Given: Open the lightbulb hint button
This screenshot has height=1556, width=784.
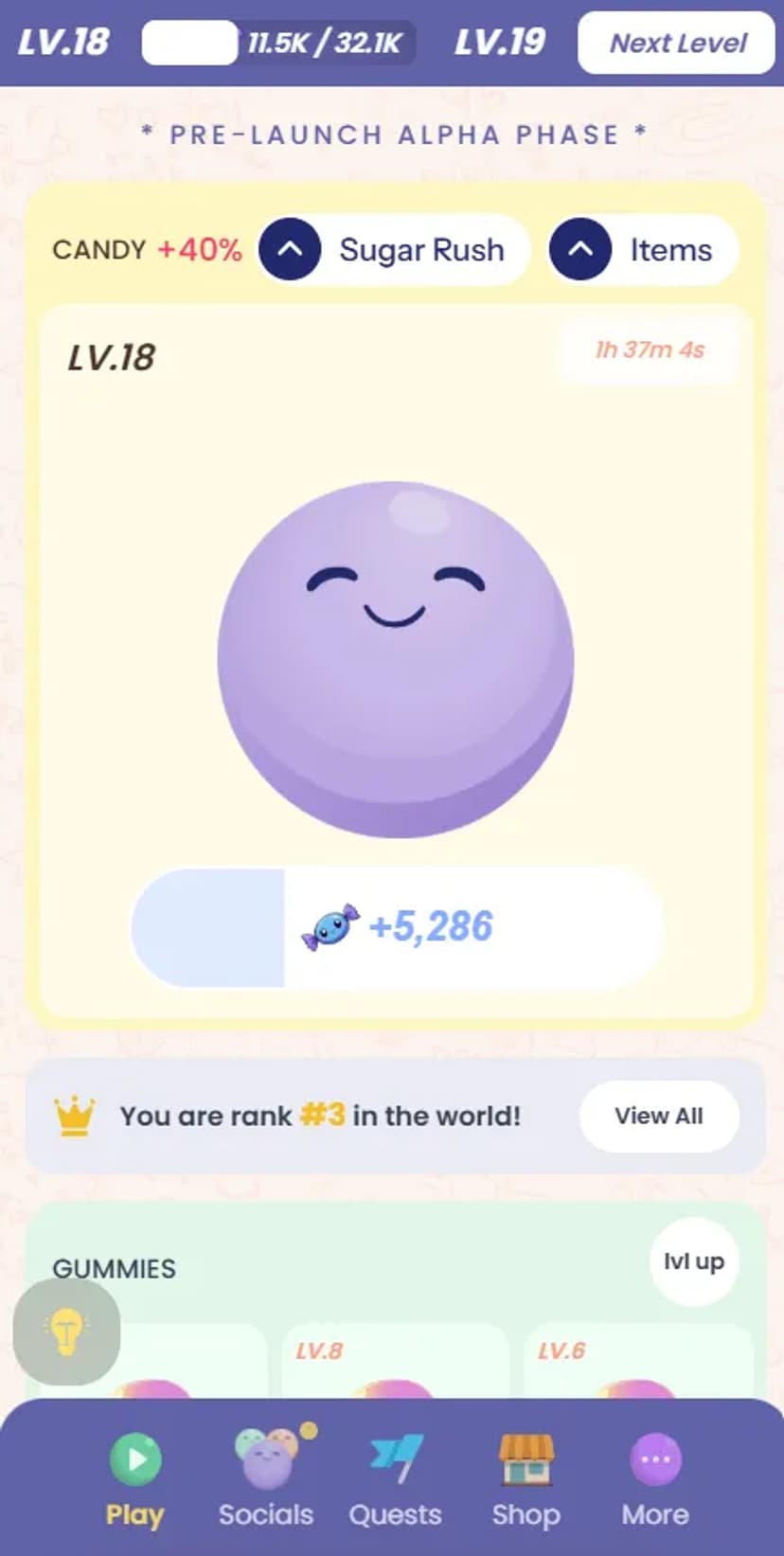Looking at the screenshot, I should pyautogui.click(x=66, y=1332).
